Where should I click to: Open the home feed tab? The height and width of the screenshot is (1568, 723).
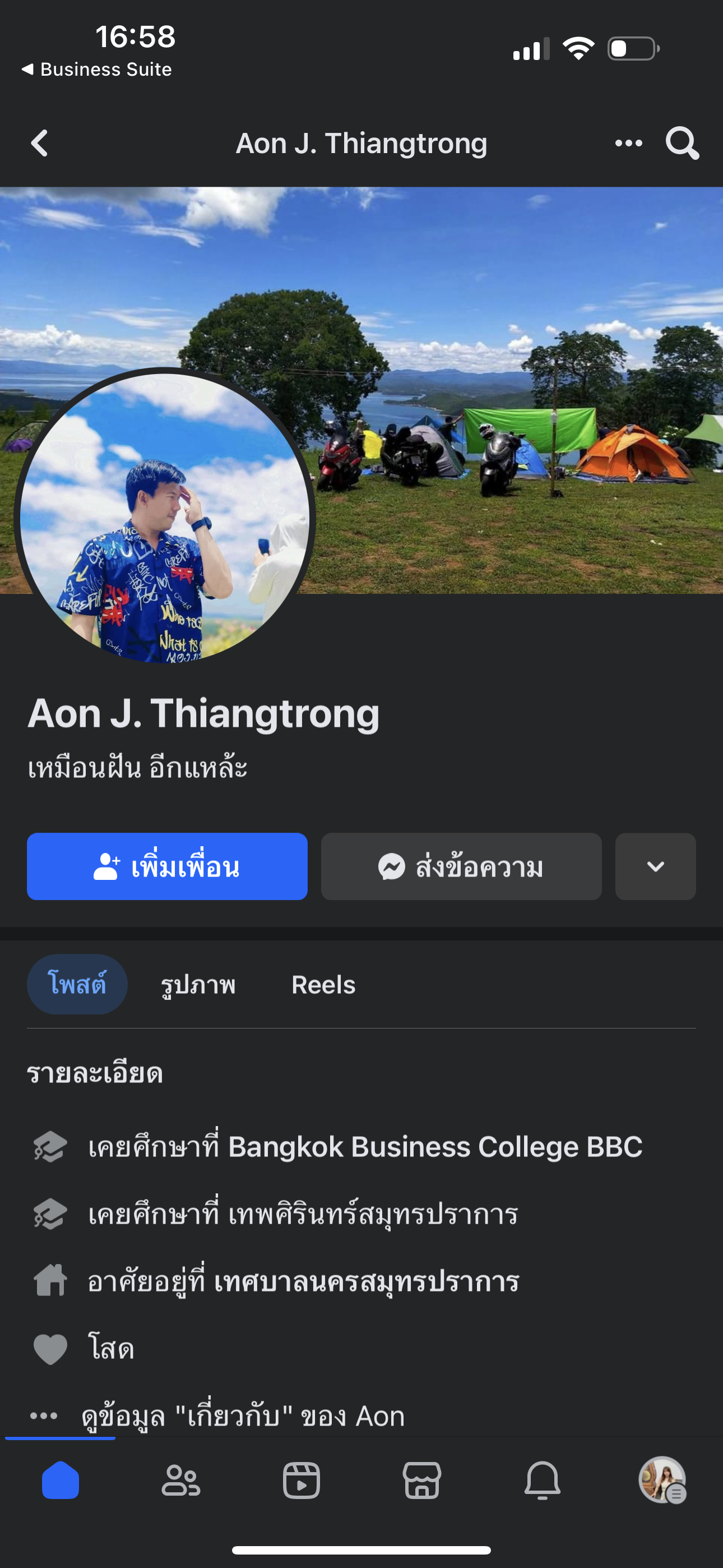61,1480
